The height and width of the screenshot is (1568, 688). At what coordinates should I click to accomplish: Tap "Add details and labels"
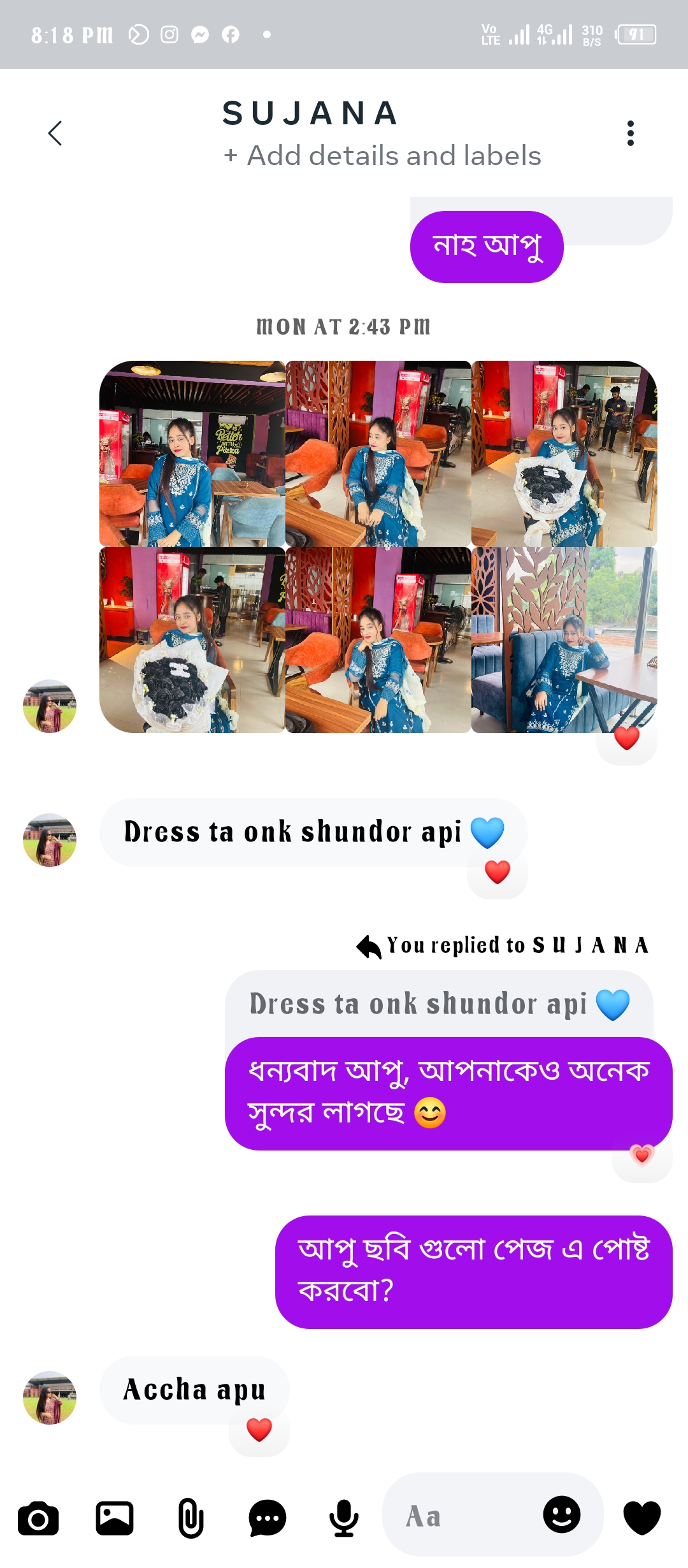click(x=382, y=156)
